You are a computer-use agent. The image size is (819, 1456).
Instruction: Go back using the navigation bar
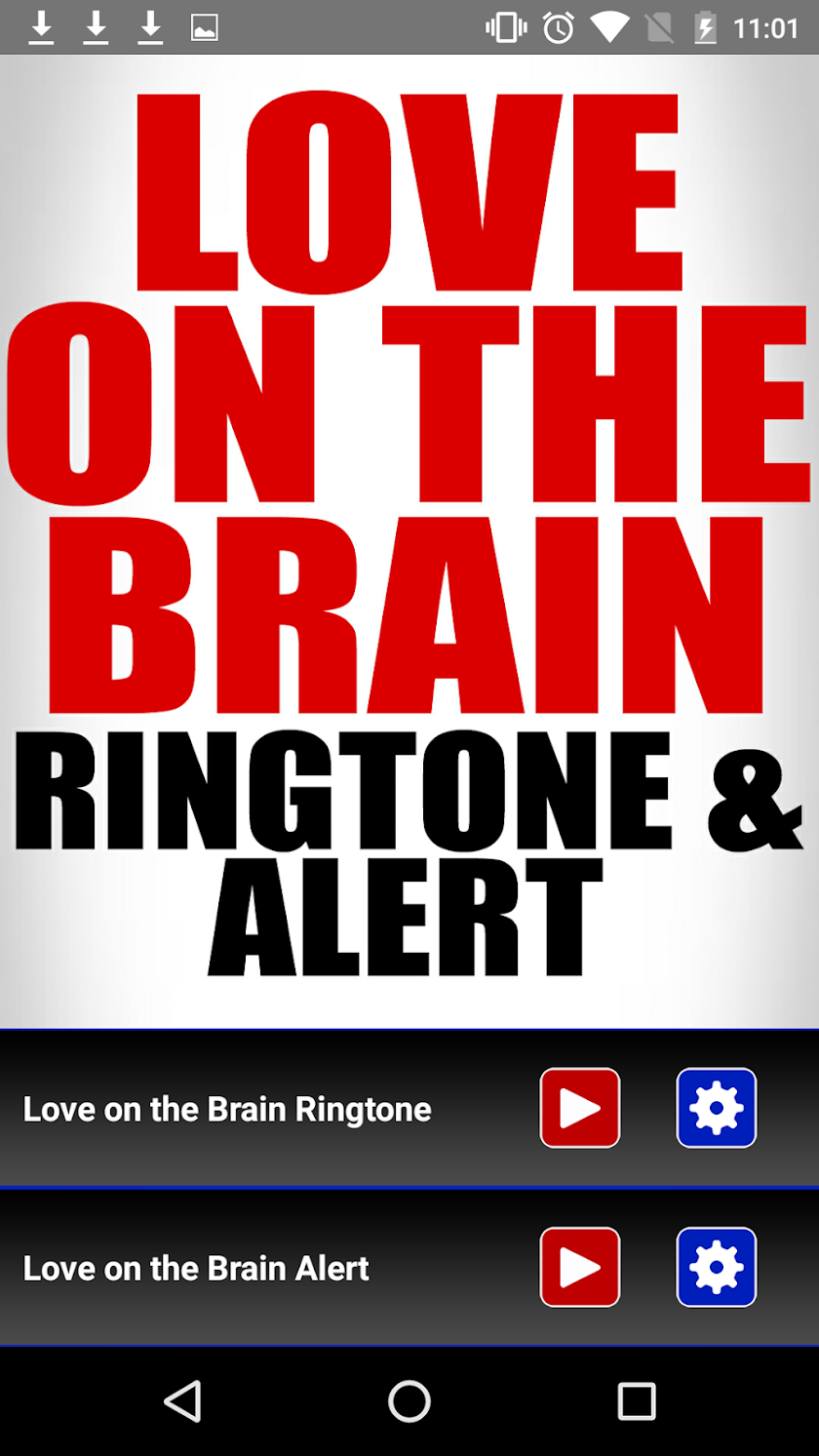pos(182,1401)
